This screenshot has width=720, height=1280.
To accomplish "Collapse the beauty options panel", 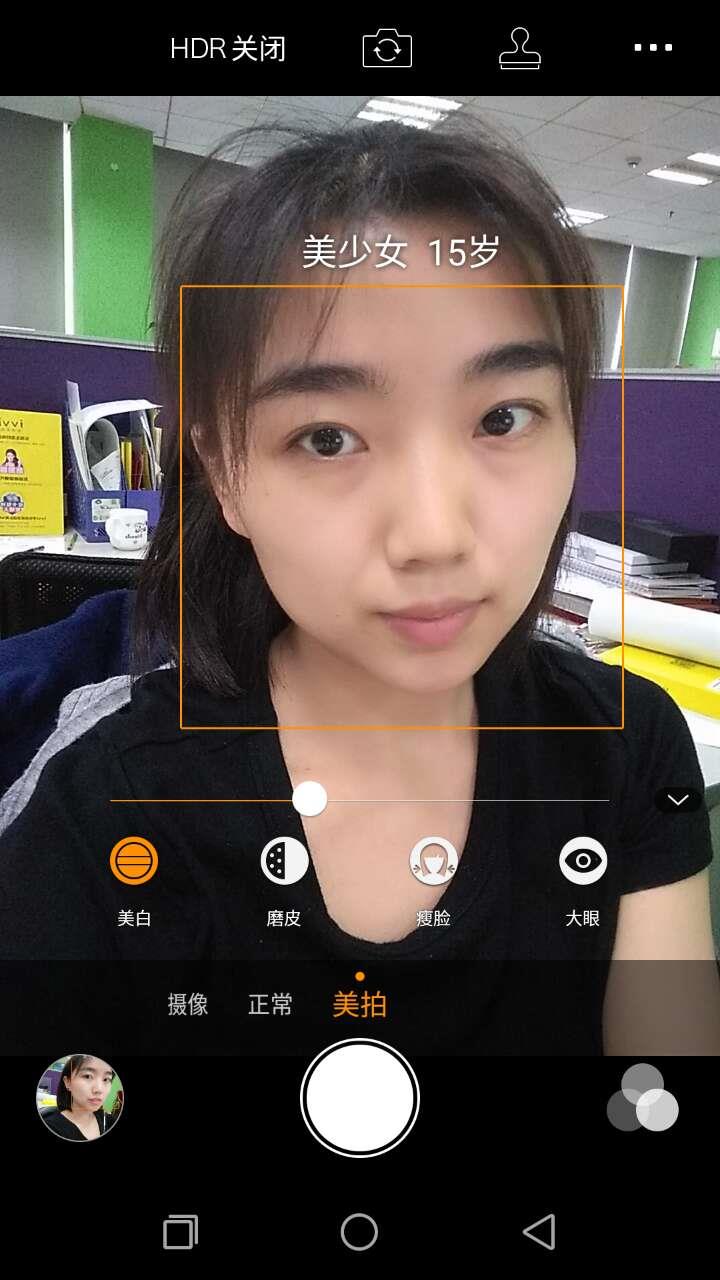I will pyautogui.click(x=678, y=799).
